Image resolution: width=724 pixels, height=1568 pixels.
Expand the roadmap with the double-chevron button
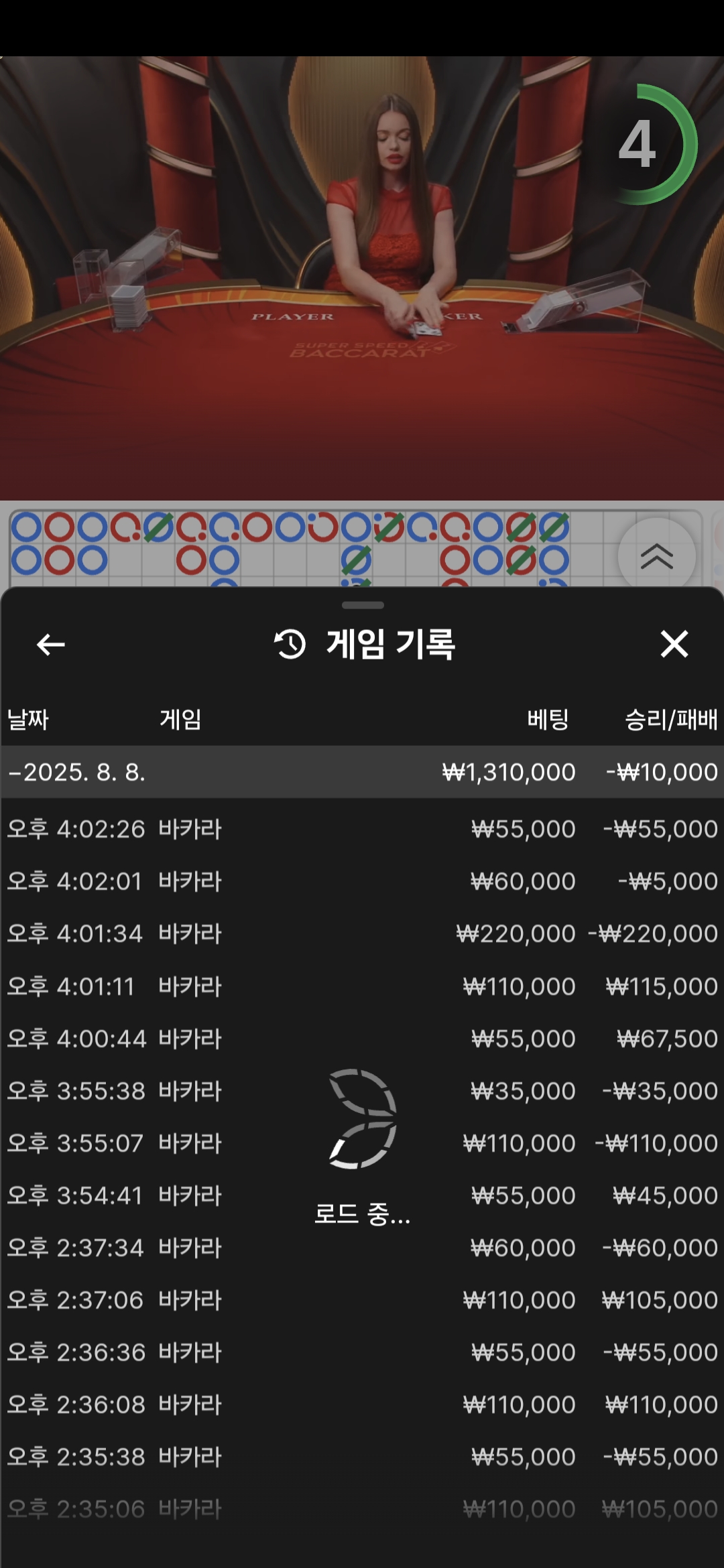[656, 557]
